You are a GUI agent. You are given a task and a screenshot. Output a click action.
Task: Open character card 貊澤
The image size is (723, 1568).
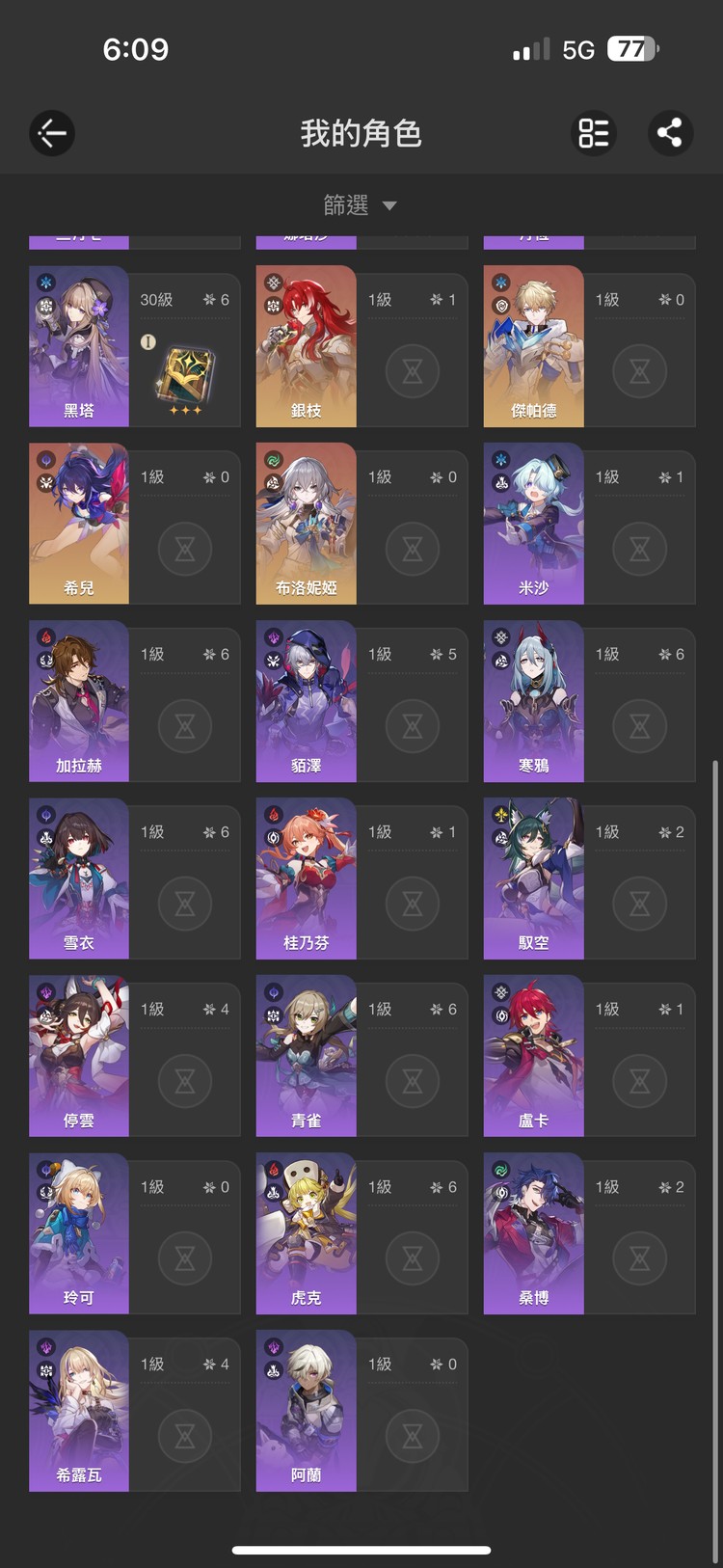362,701
